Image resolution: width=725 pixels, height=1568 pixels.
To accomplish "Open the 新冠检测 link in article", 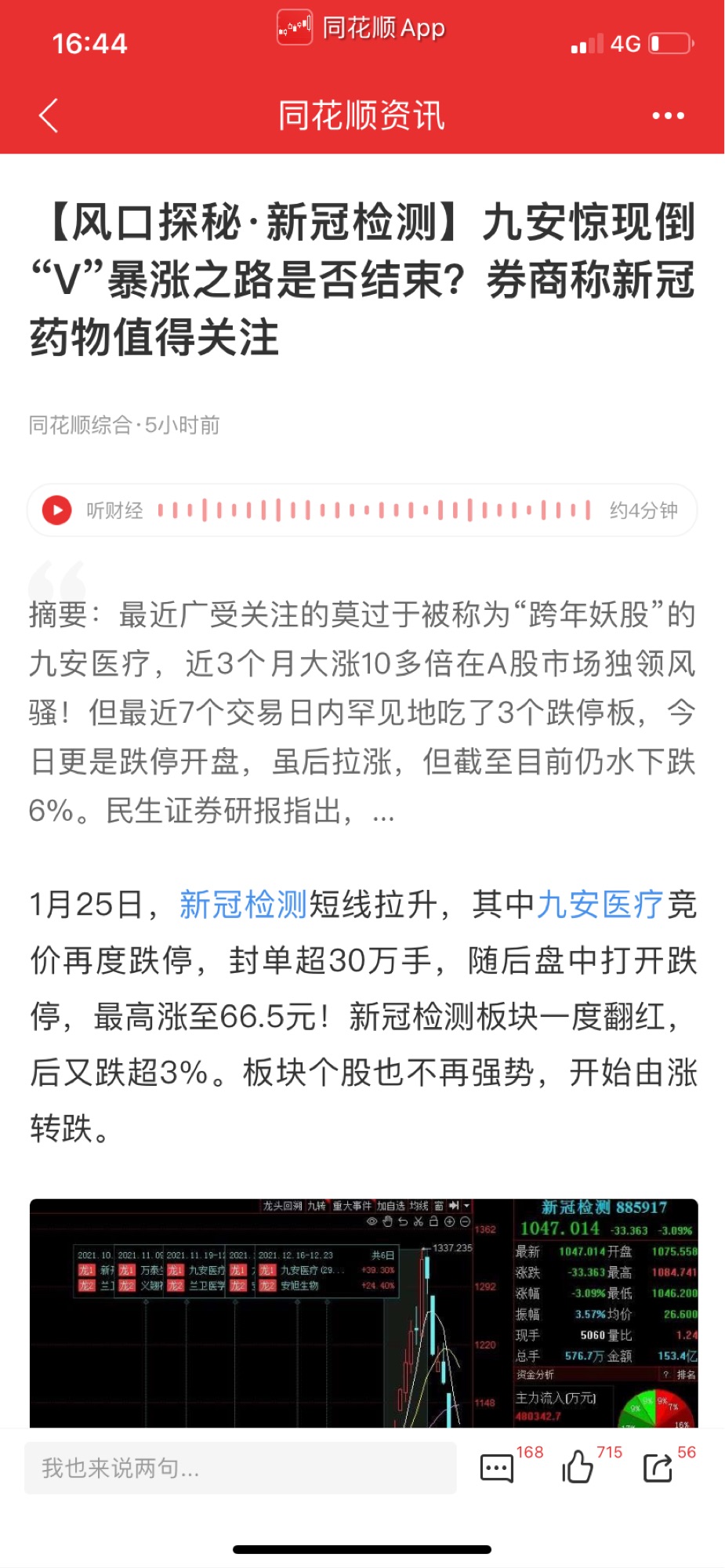I will coord(243,905).
